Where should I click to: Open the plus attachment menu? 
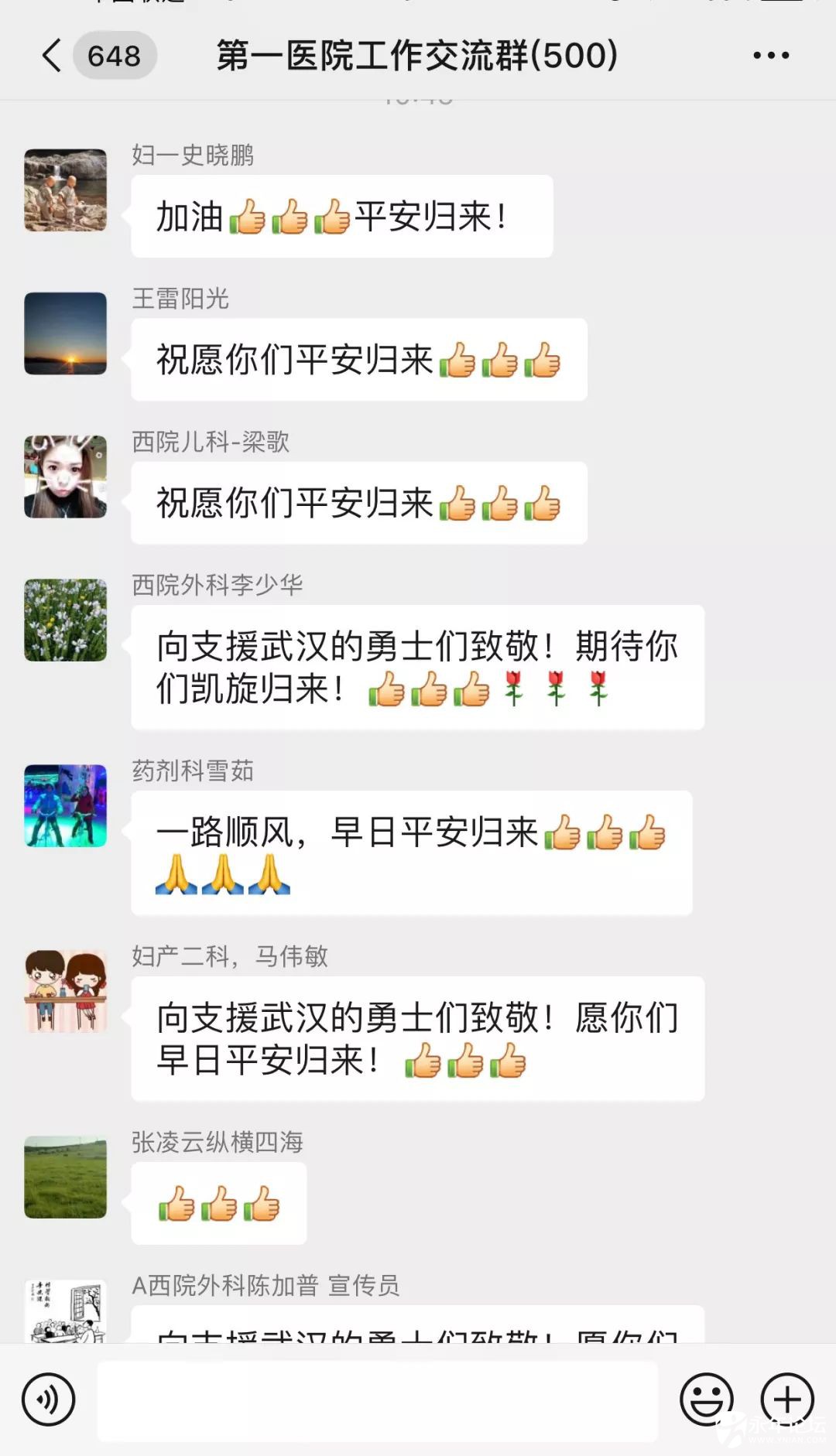tap(786, 1400)
